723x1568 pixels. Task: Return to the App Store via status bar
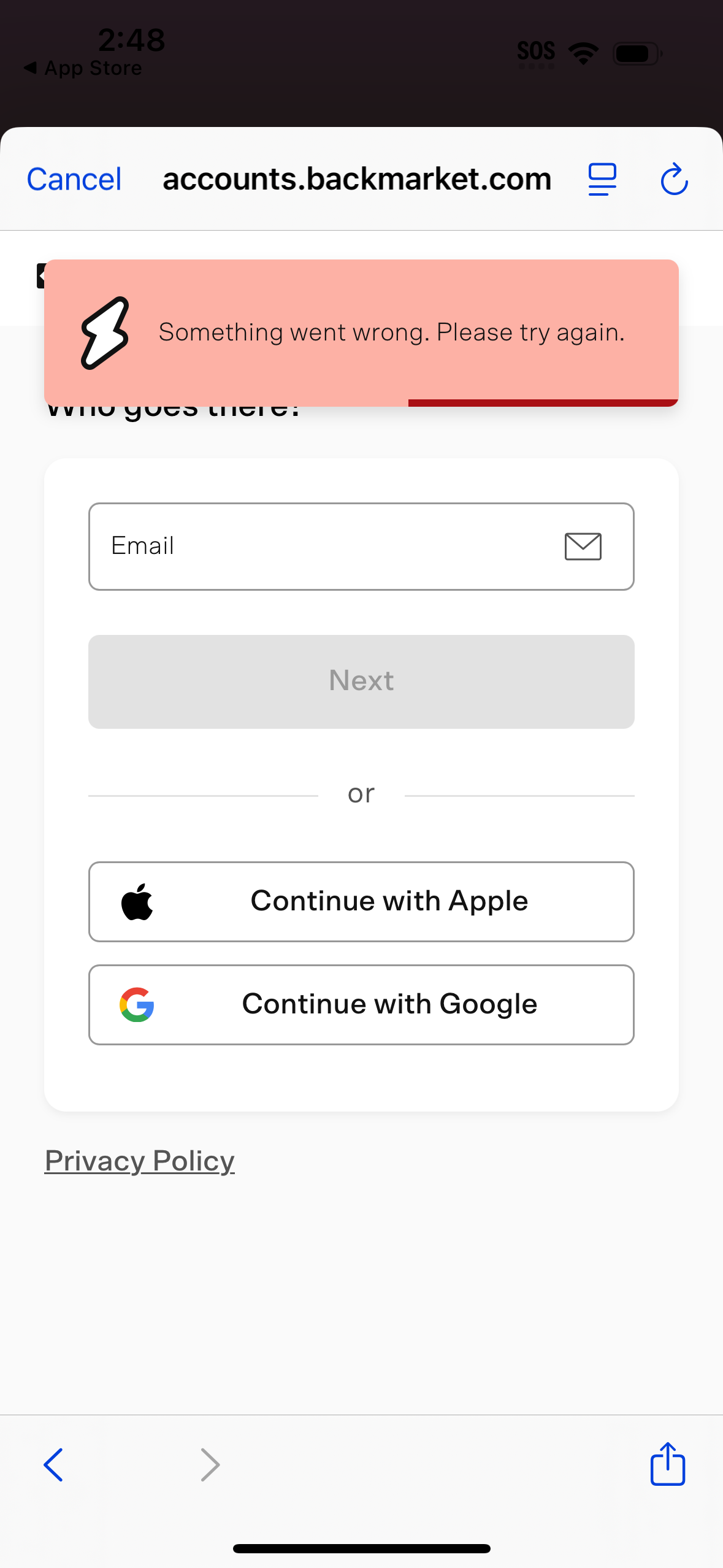tap(83, 67)
